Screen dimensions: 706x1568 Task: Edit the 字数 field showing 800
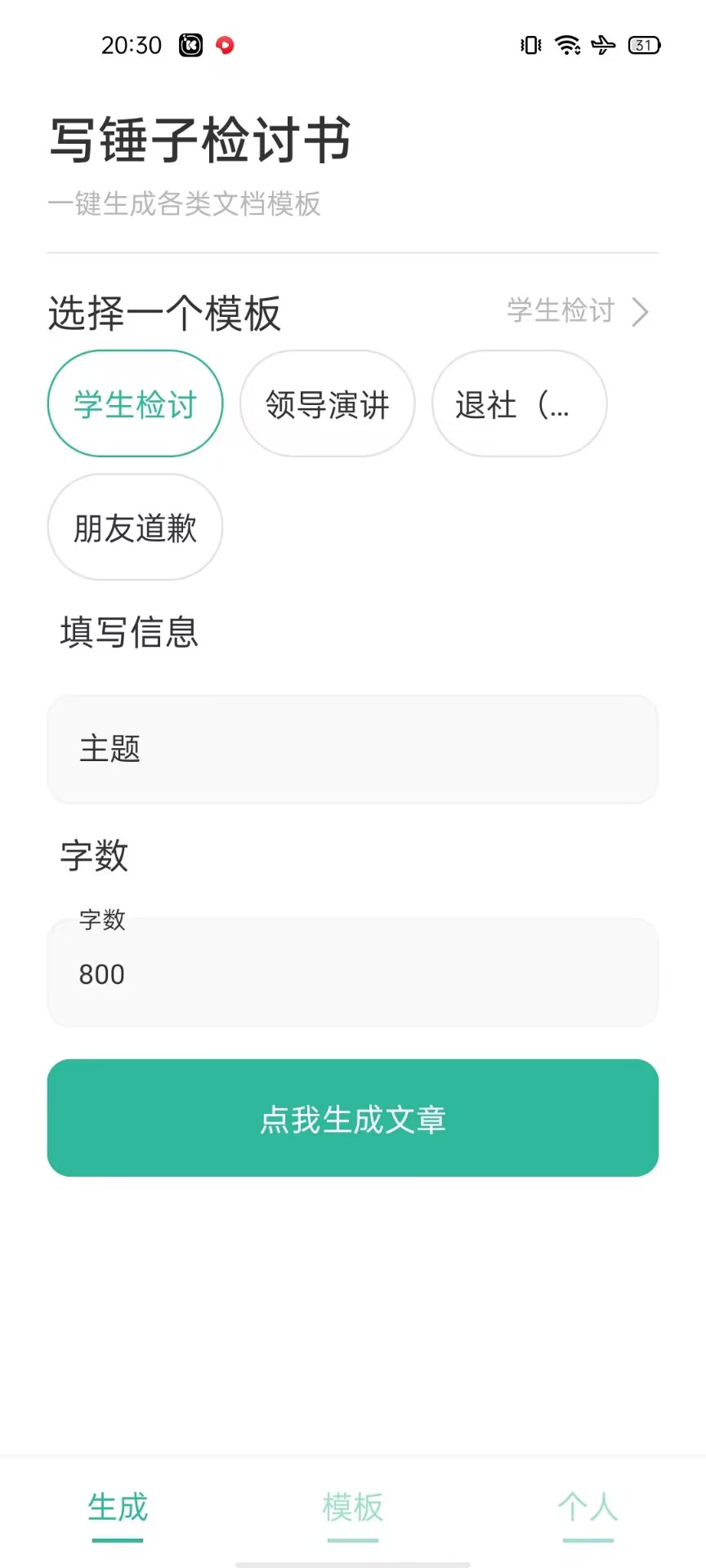point(353,973)
